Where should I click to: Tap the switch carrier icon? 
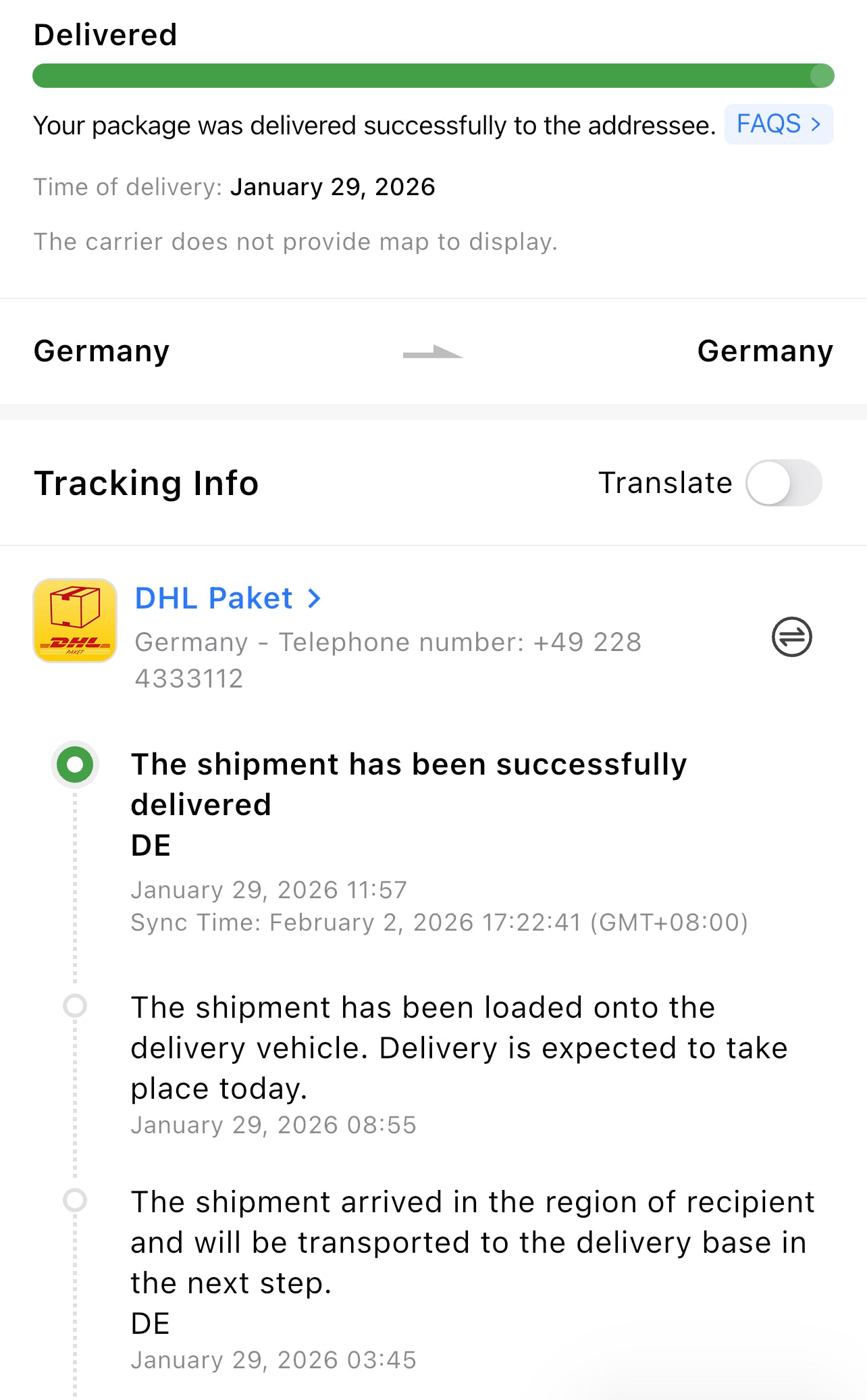[x=791, y=637]
